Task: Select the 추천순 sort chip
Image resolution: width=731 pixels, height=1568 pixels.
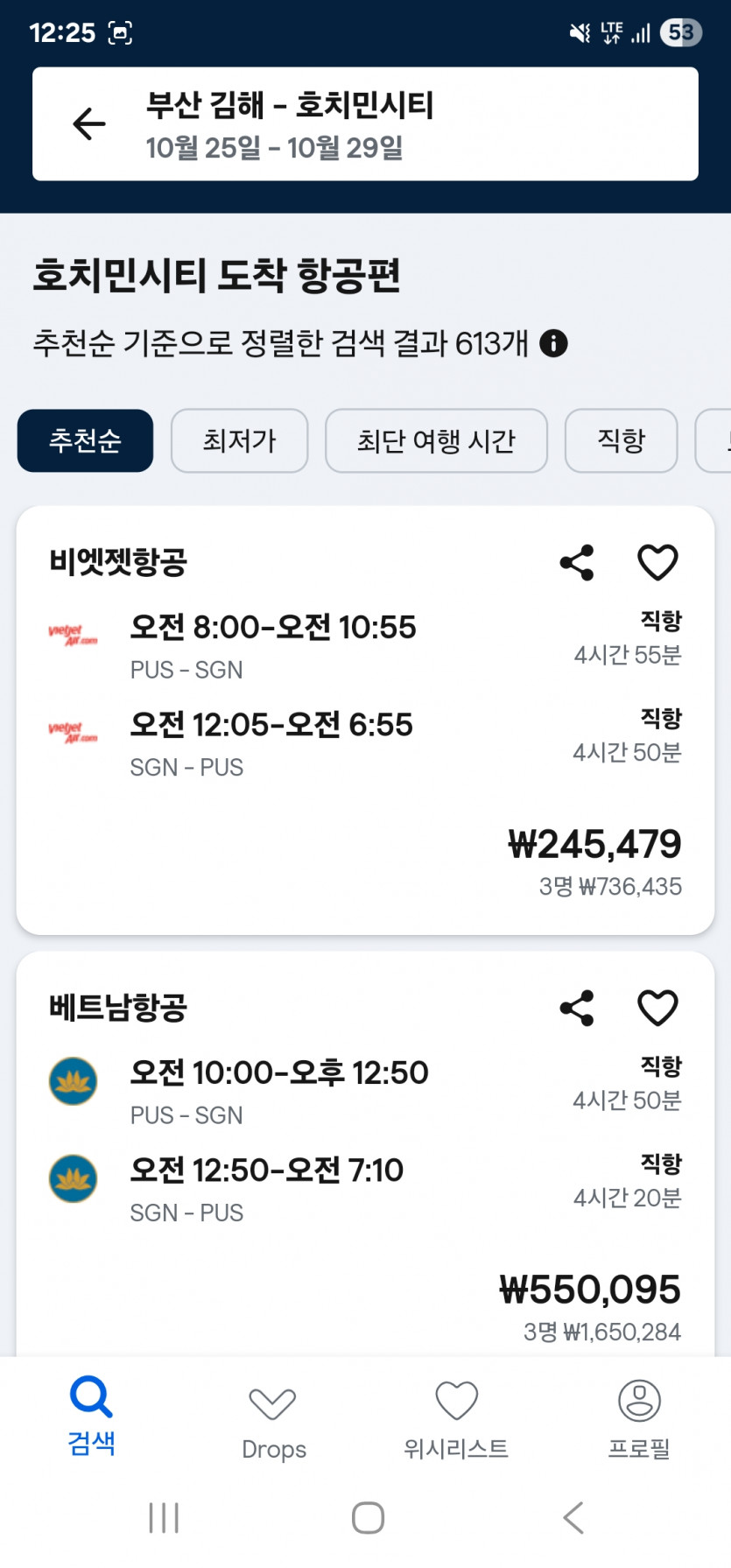Action: click(85, 440)
